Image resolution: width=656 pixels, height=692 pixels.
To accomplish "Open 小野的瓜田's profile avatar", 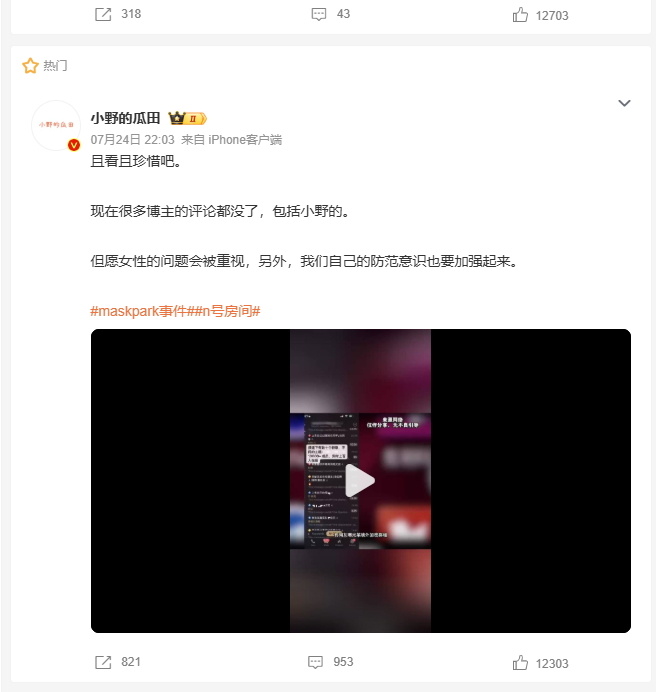I will click(56, 125).
